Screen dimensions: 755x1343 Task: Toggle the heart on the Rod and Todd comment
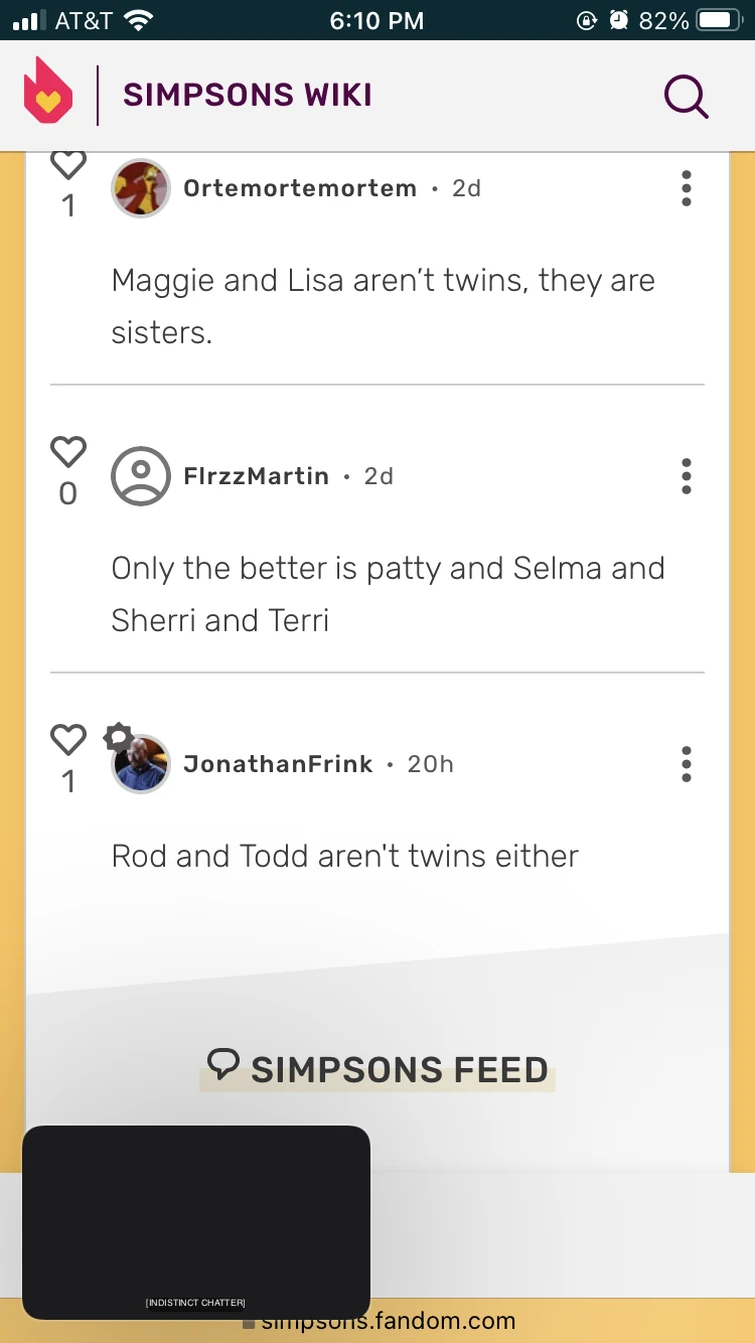(68, 739)
